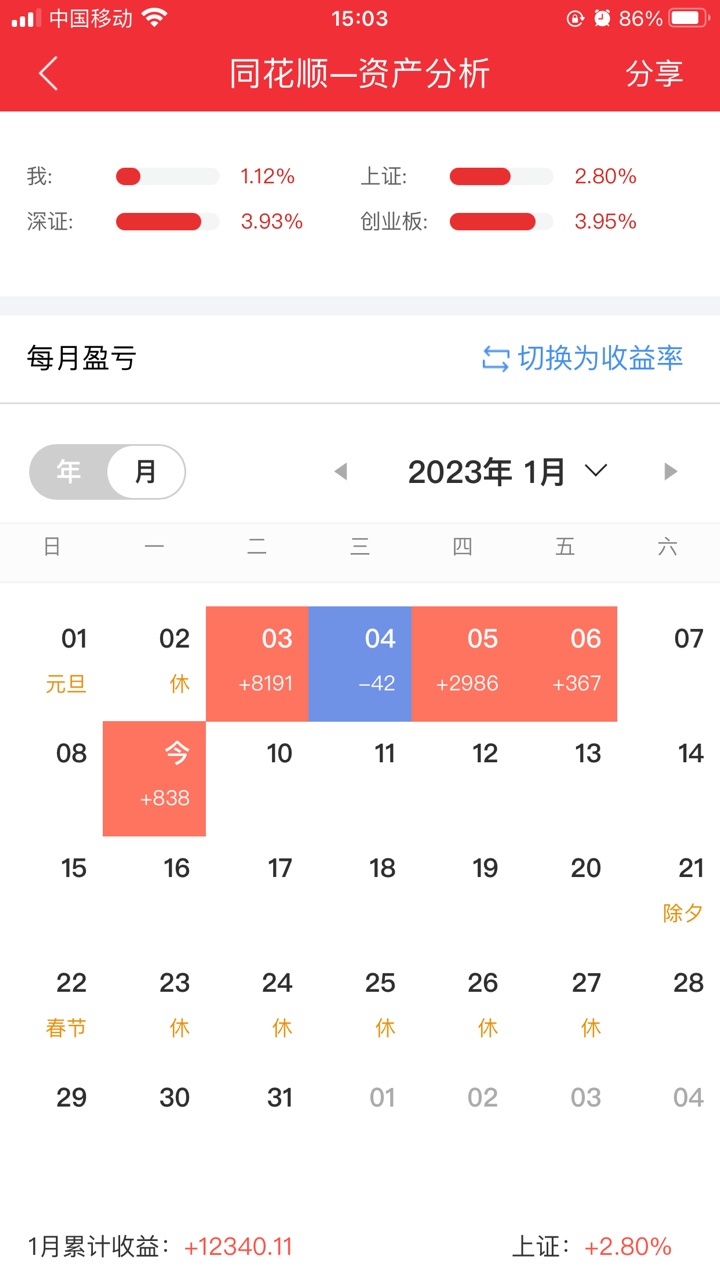The height and width of the screenshot is (1280, 720).
Task: Open day 05 showing +2986
Action: coord(463,663)
